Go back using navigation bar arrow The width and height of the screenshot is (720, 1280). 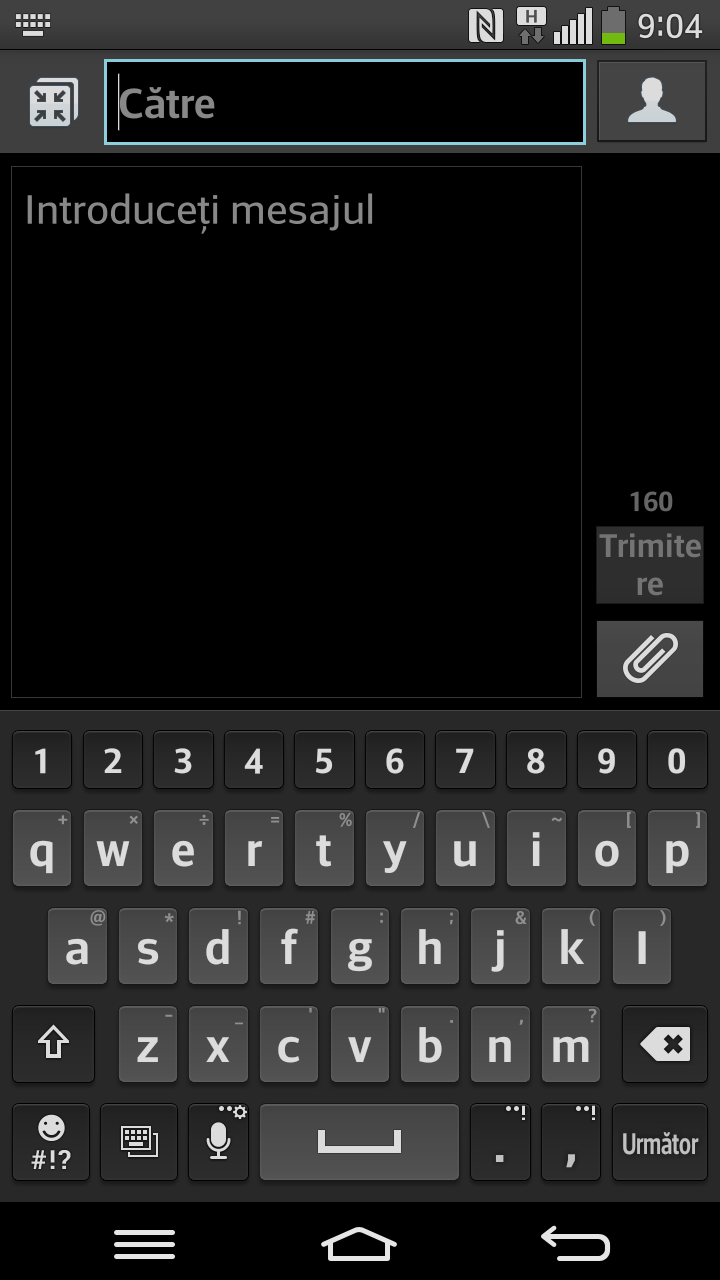(575, 1243)
